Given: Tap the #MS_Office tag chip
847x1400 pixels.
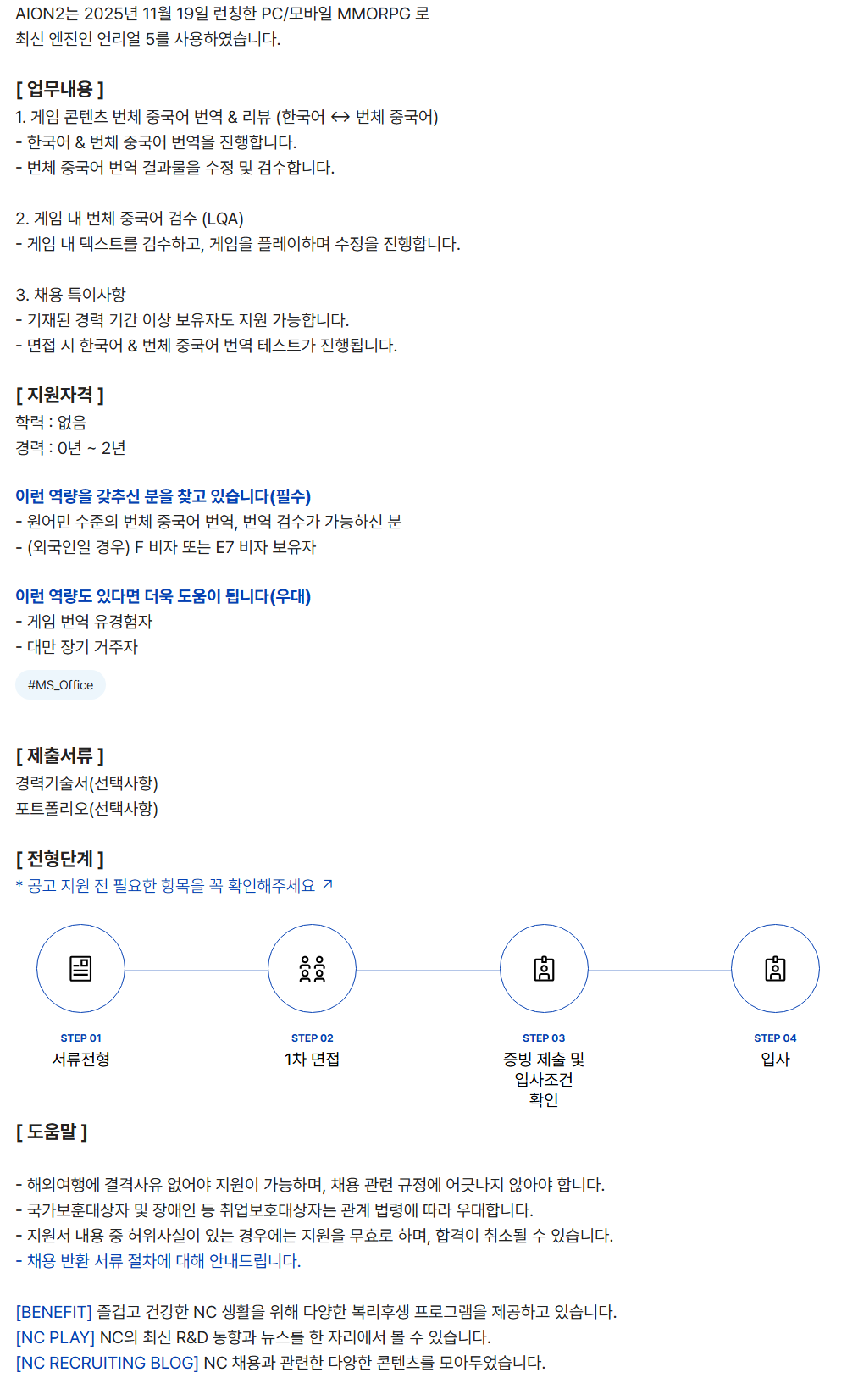Looking at the screenshot, I should click(60, 685).
